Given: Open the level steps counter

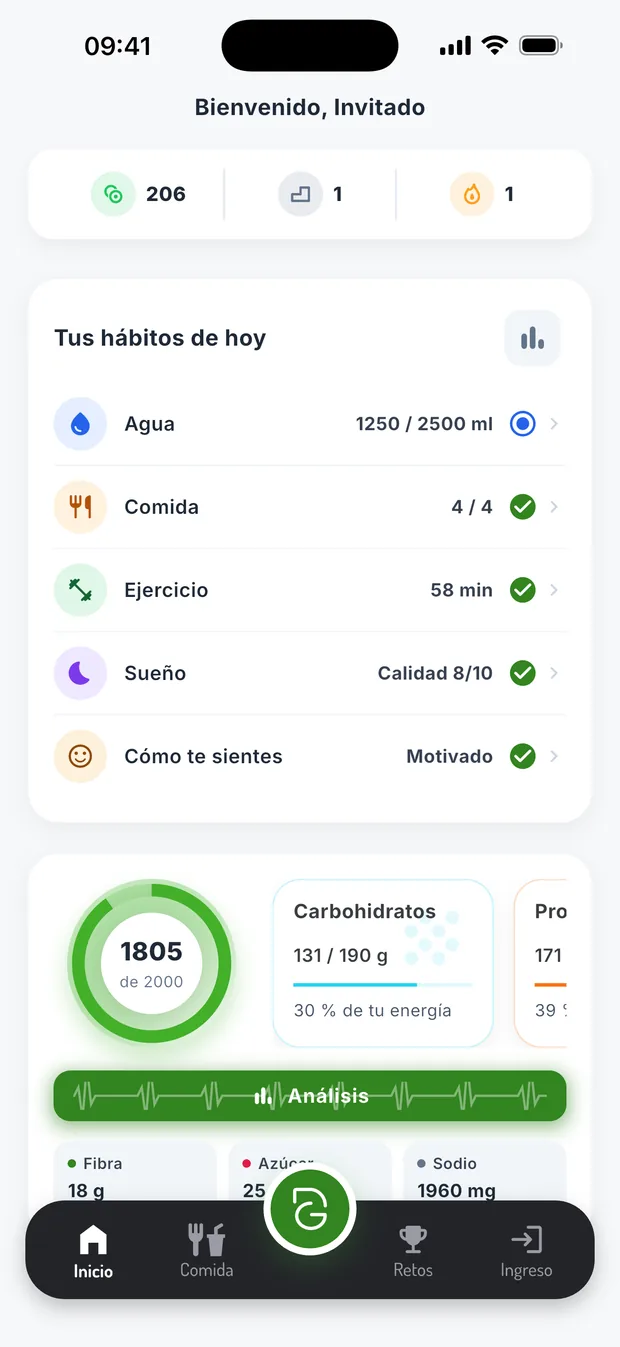Looking at the screenshot, I should point(311,194).
